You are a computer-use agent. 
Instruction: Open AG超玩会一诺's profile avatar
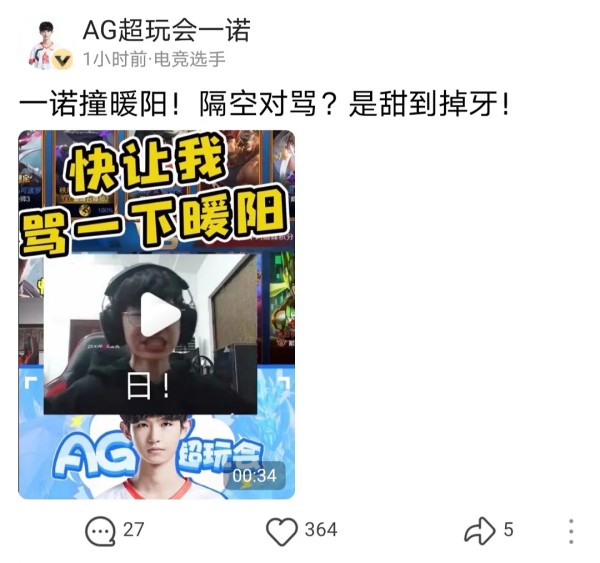click(x=47, y=43)
